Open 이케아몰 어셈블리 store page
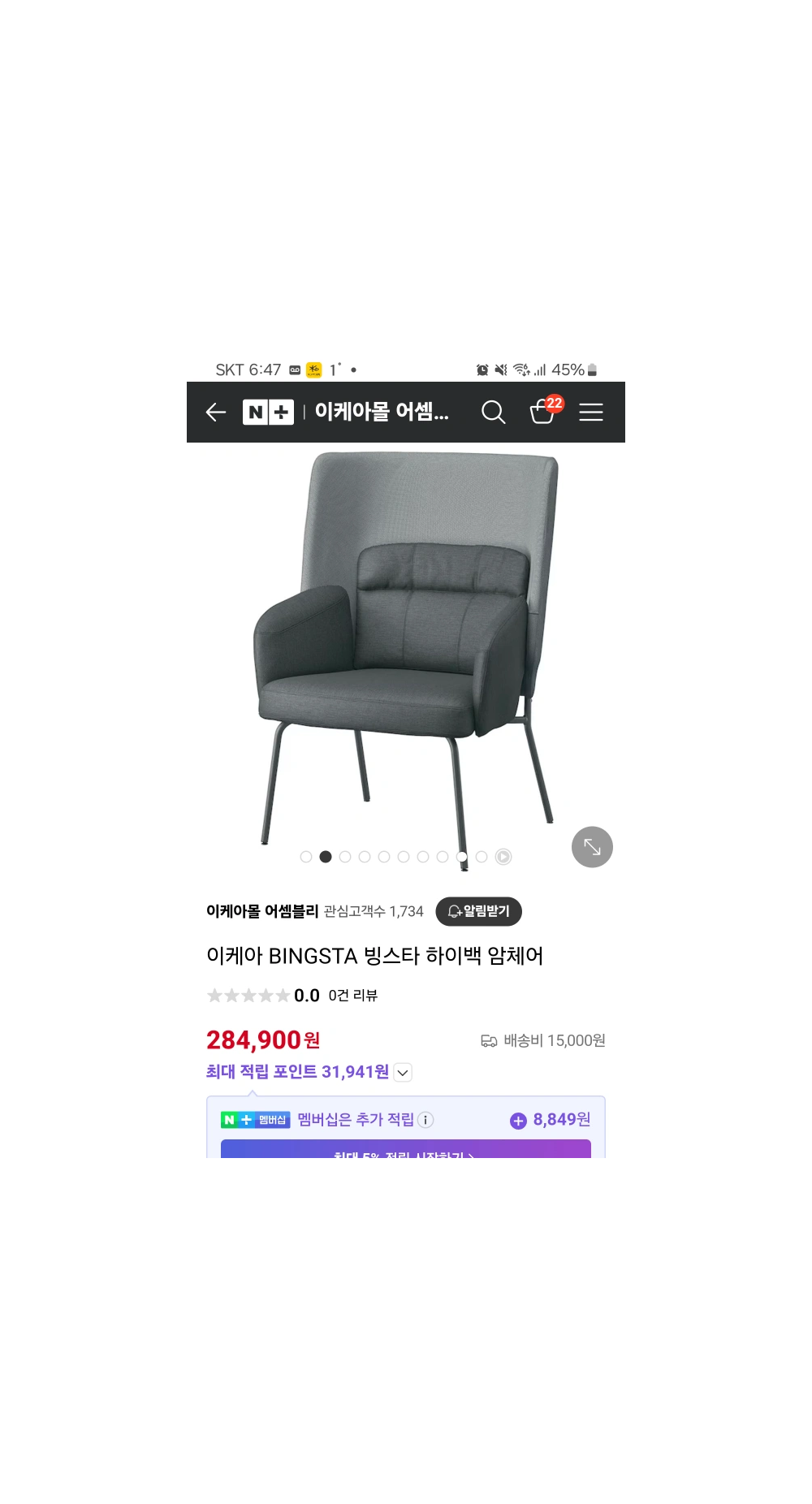 tap(262, 911)
